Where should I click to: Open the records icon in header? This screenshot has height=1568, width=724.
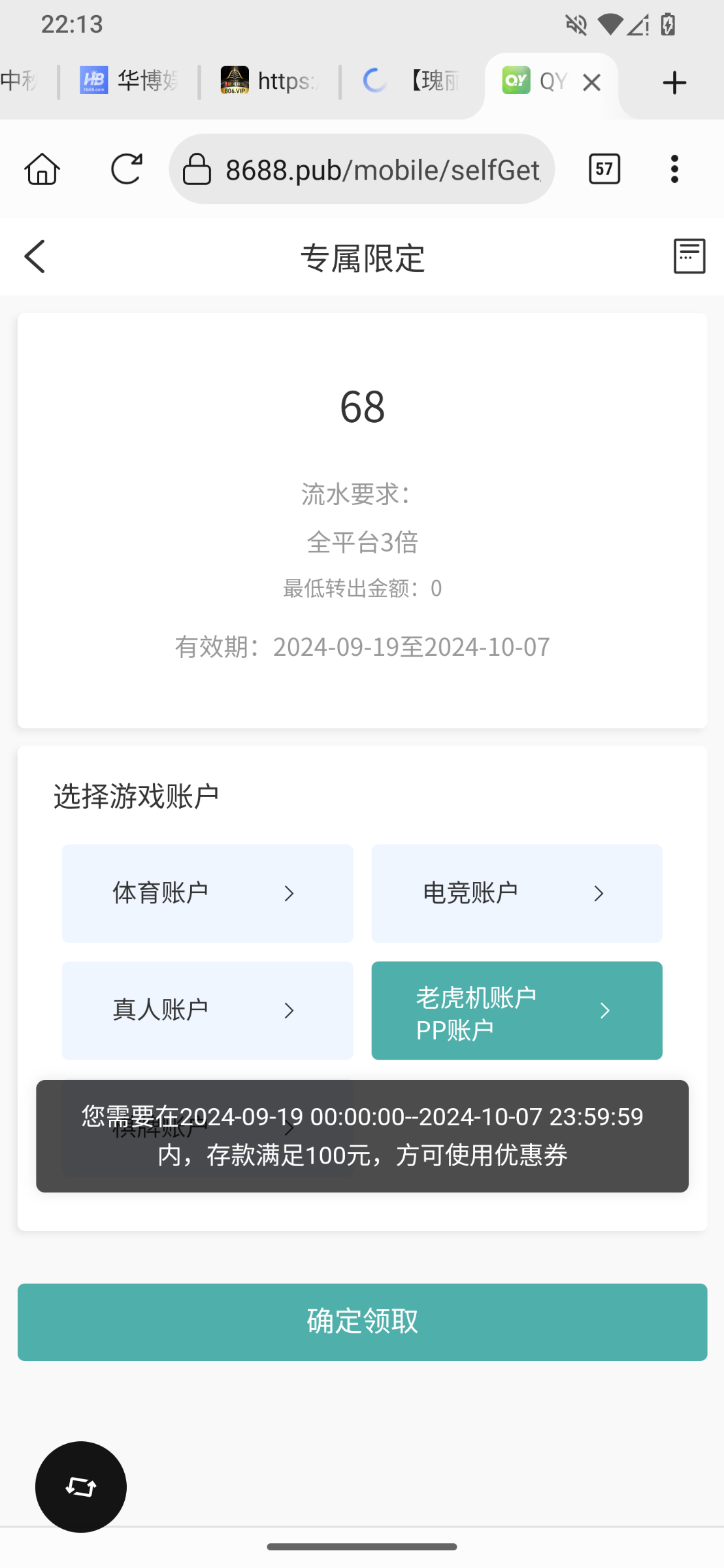click(x=689, y=256)
